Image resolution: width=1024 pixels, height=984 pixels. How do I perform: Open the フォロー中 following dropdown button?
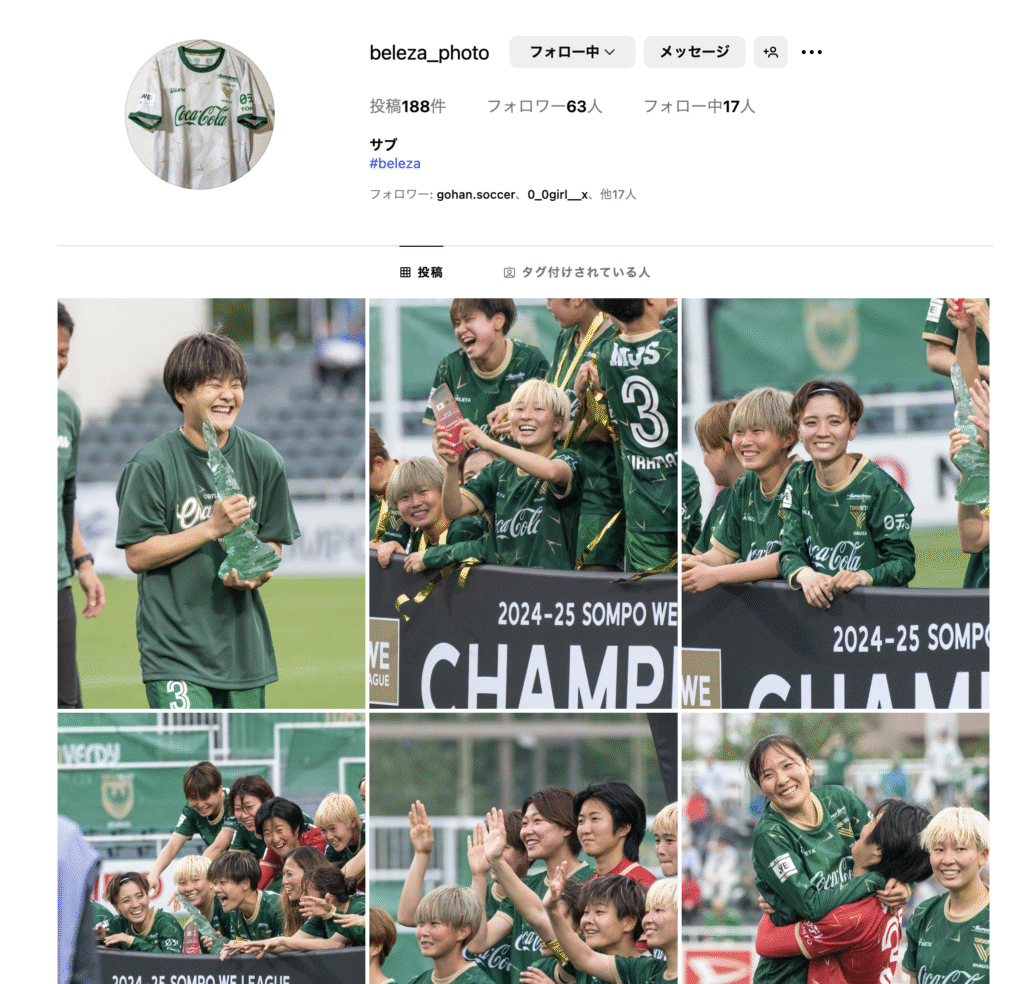(x=572, y=52)
